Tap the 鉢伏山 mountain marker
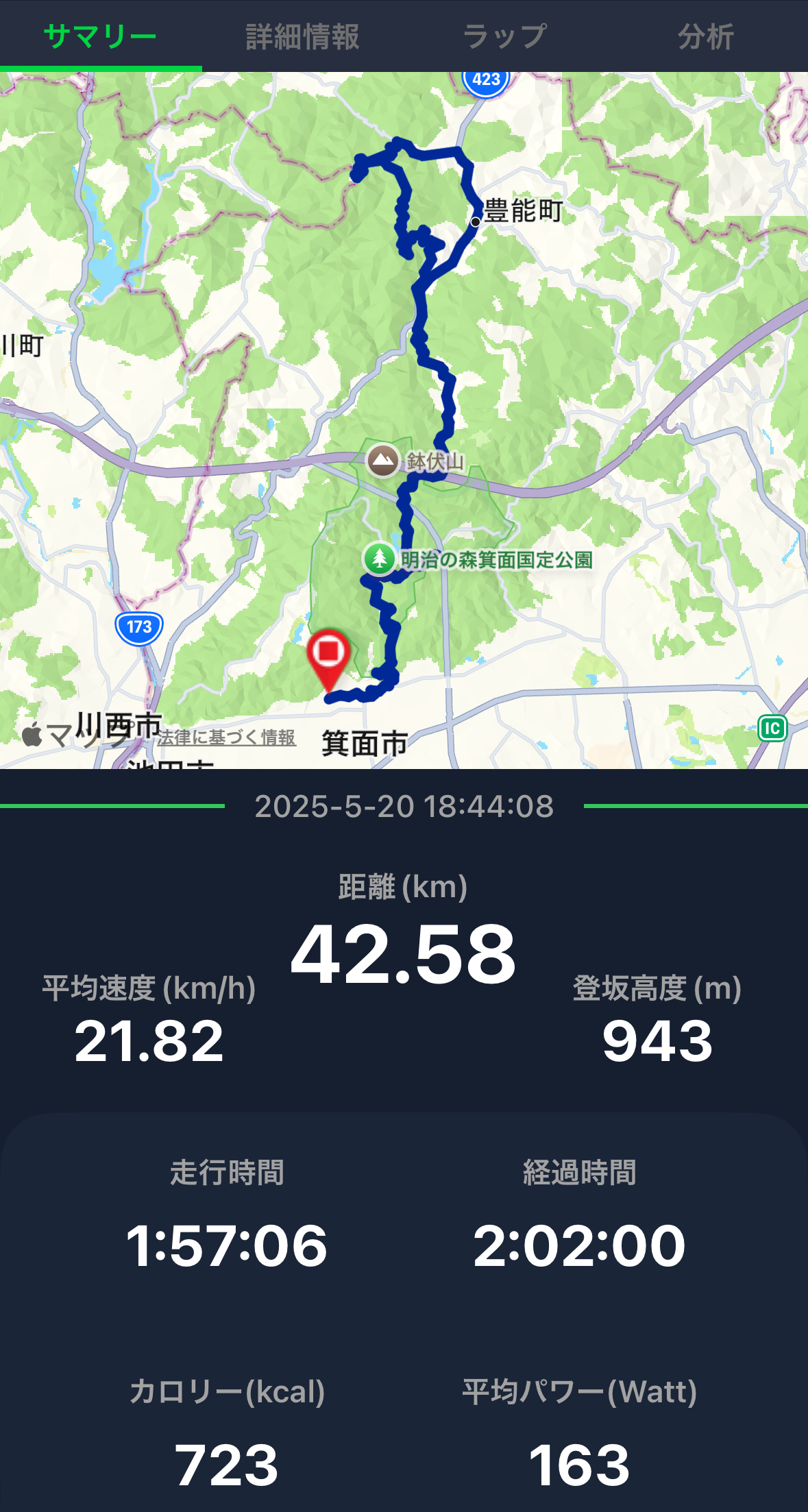The height and width of the screenshot is (1512, 808). pyautogui.click(x=382, y=461)
